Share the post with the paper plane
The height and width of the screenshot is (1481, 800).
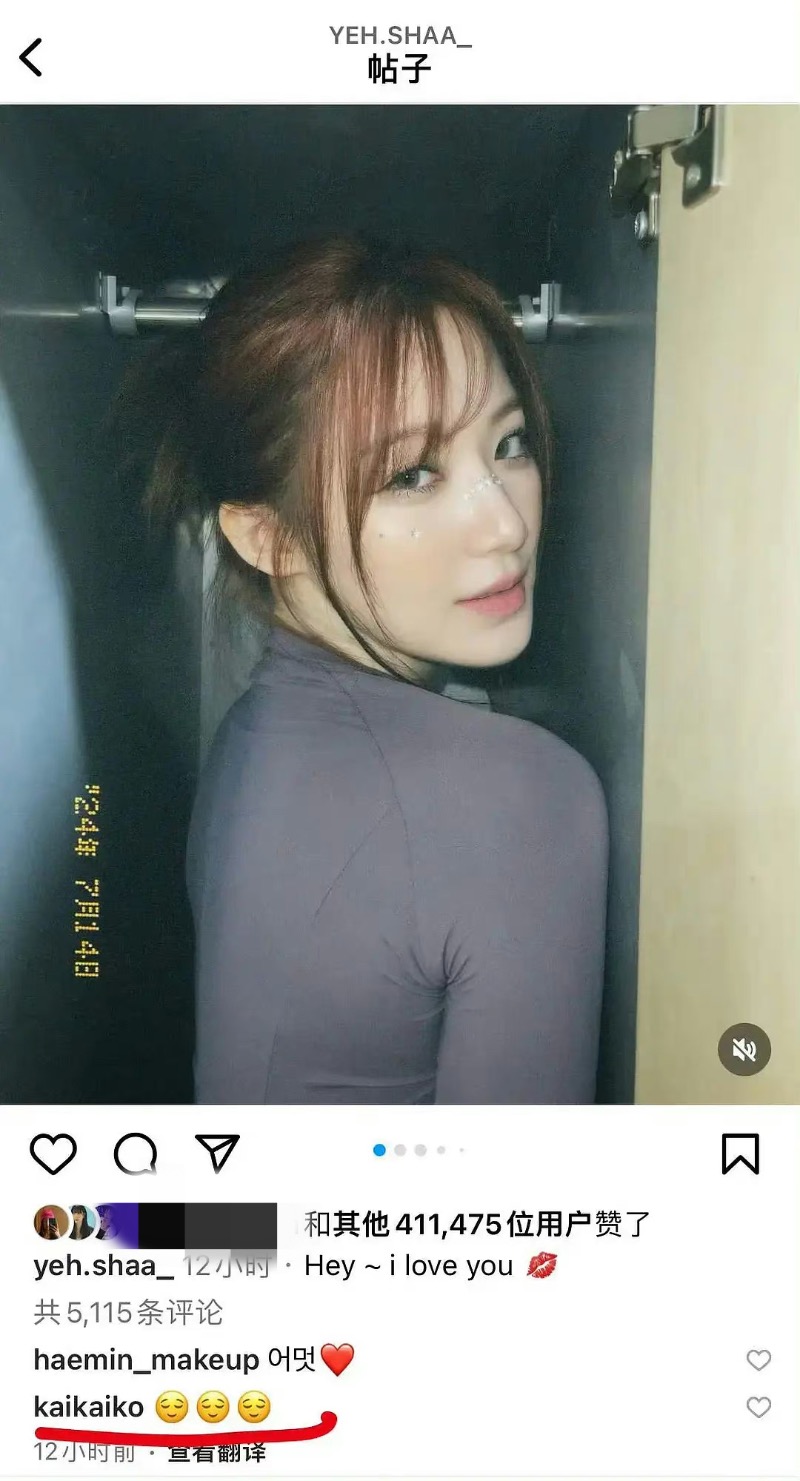pyautogui.click(x=215, y=1154)
